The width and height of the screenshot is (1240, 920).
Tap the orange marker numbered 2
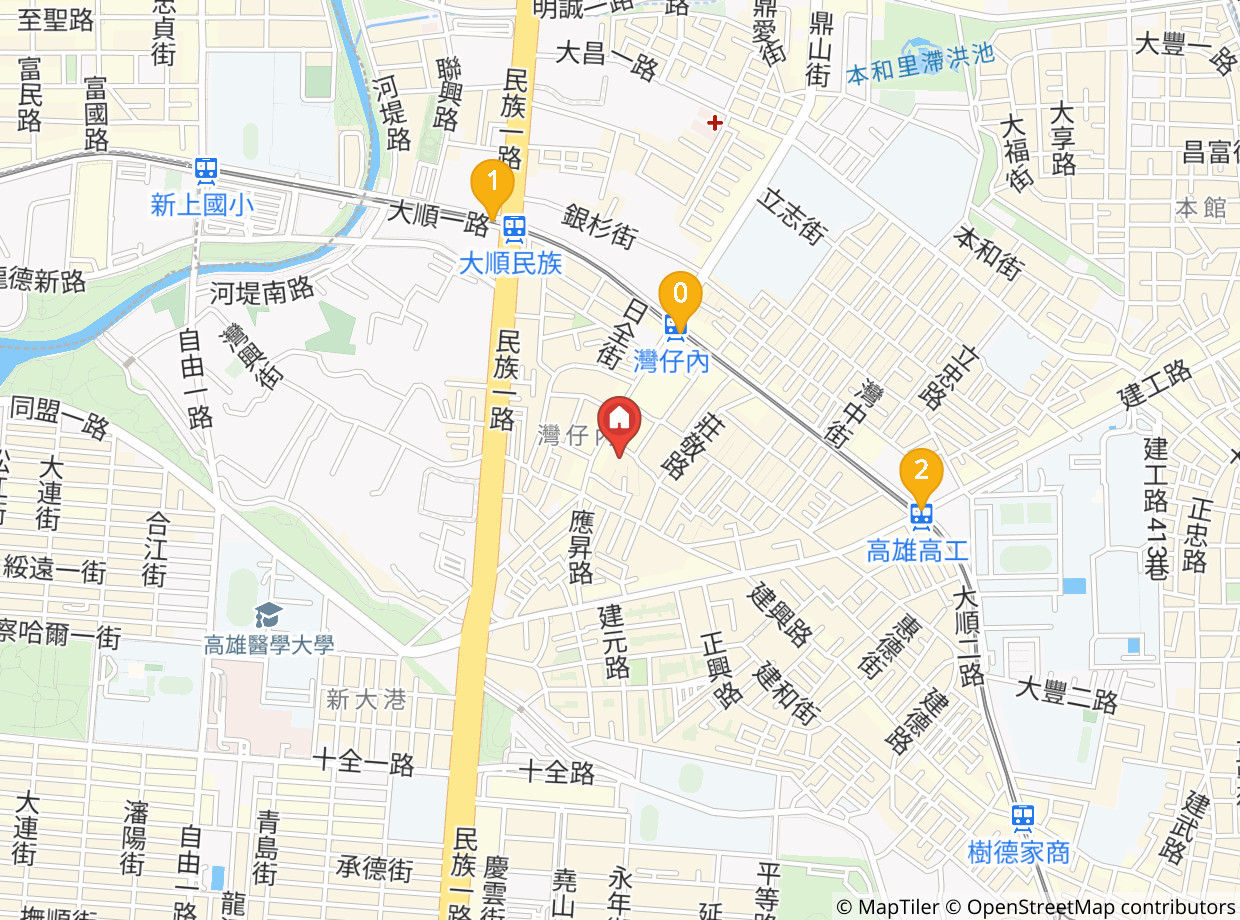(x=921, y=474)
